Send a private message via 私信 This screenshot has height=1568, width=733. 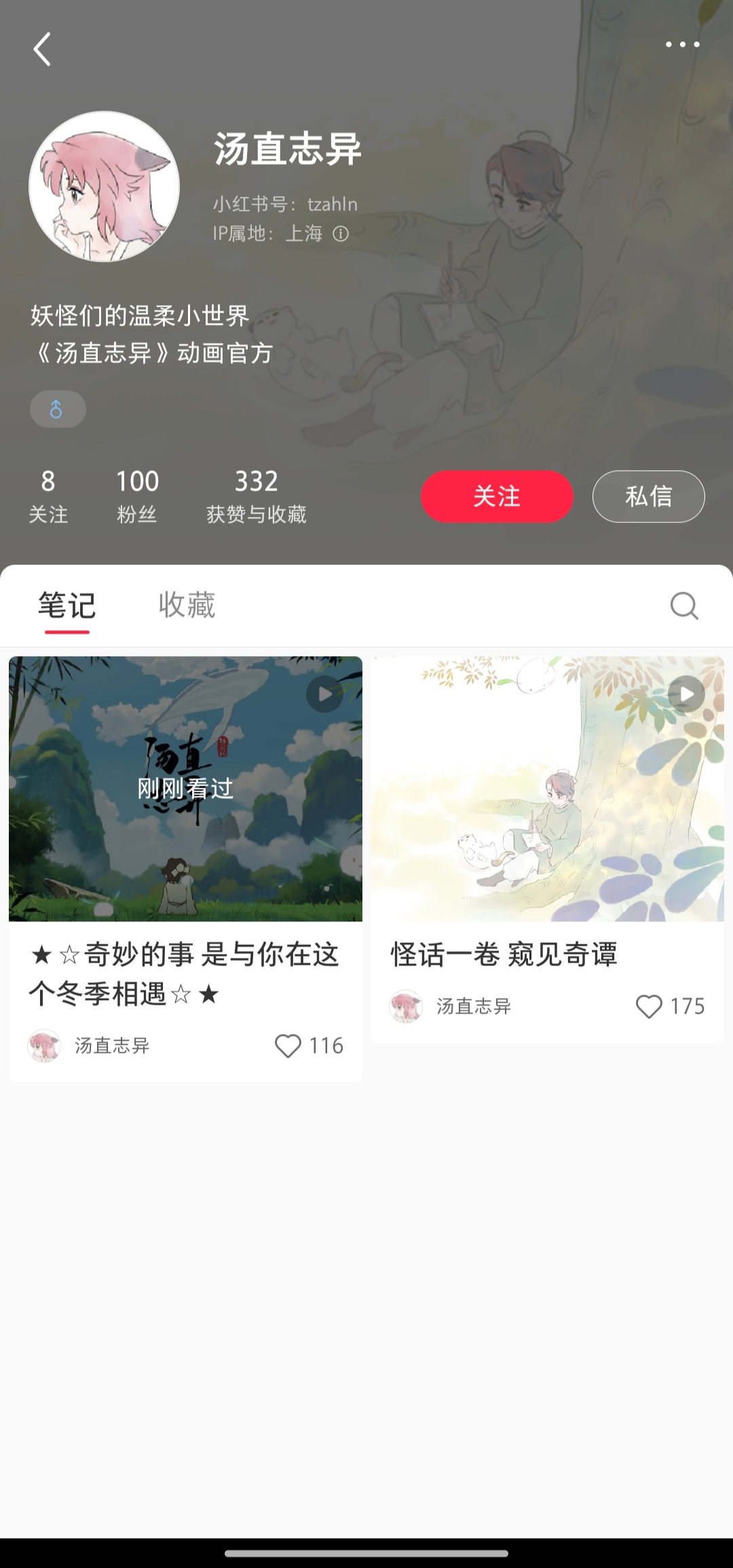pyautogui.click(x=648, y=496)
